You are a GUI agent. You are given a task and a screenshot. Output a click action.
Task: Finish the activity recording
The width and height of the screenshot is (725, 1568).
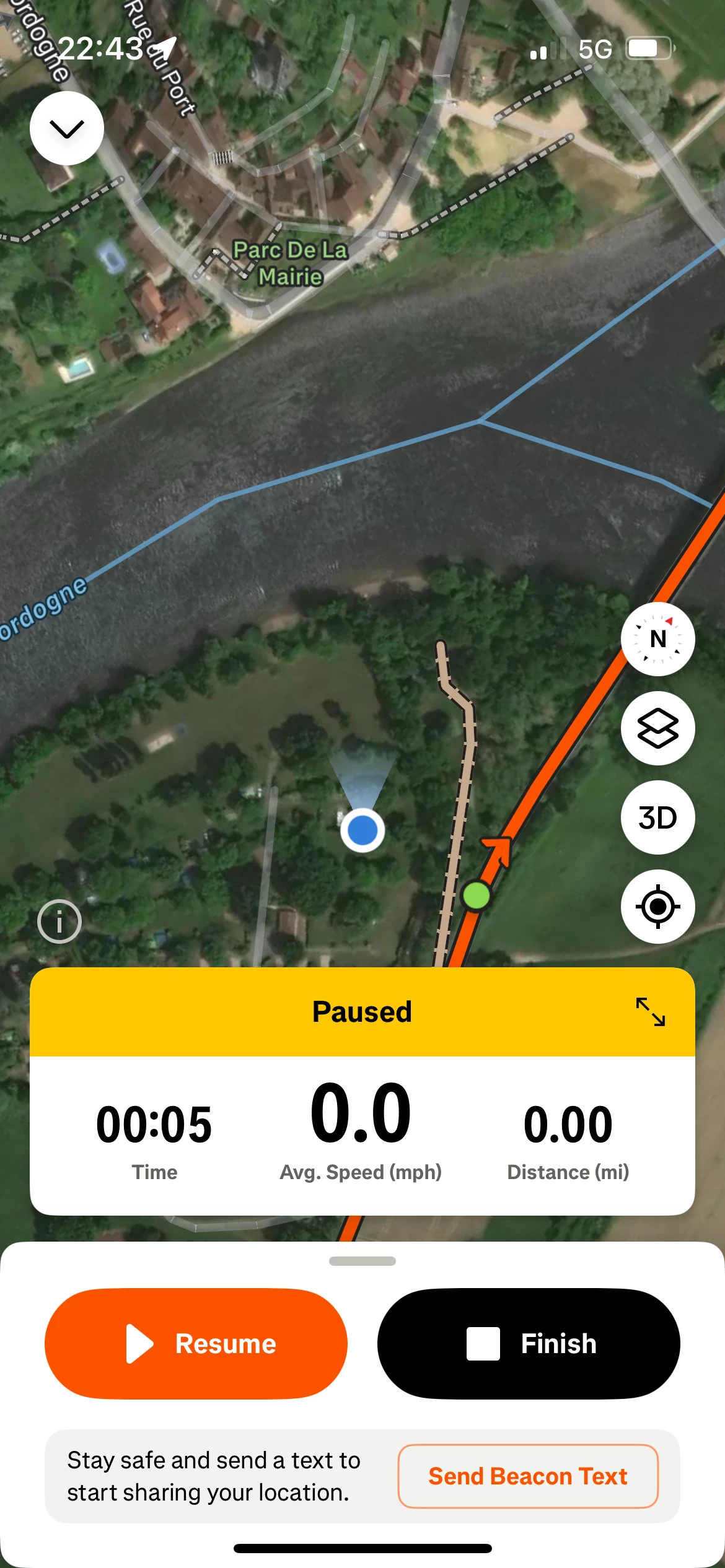(x=529, y=1344)
